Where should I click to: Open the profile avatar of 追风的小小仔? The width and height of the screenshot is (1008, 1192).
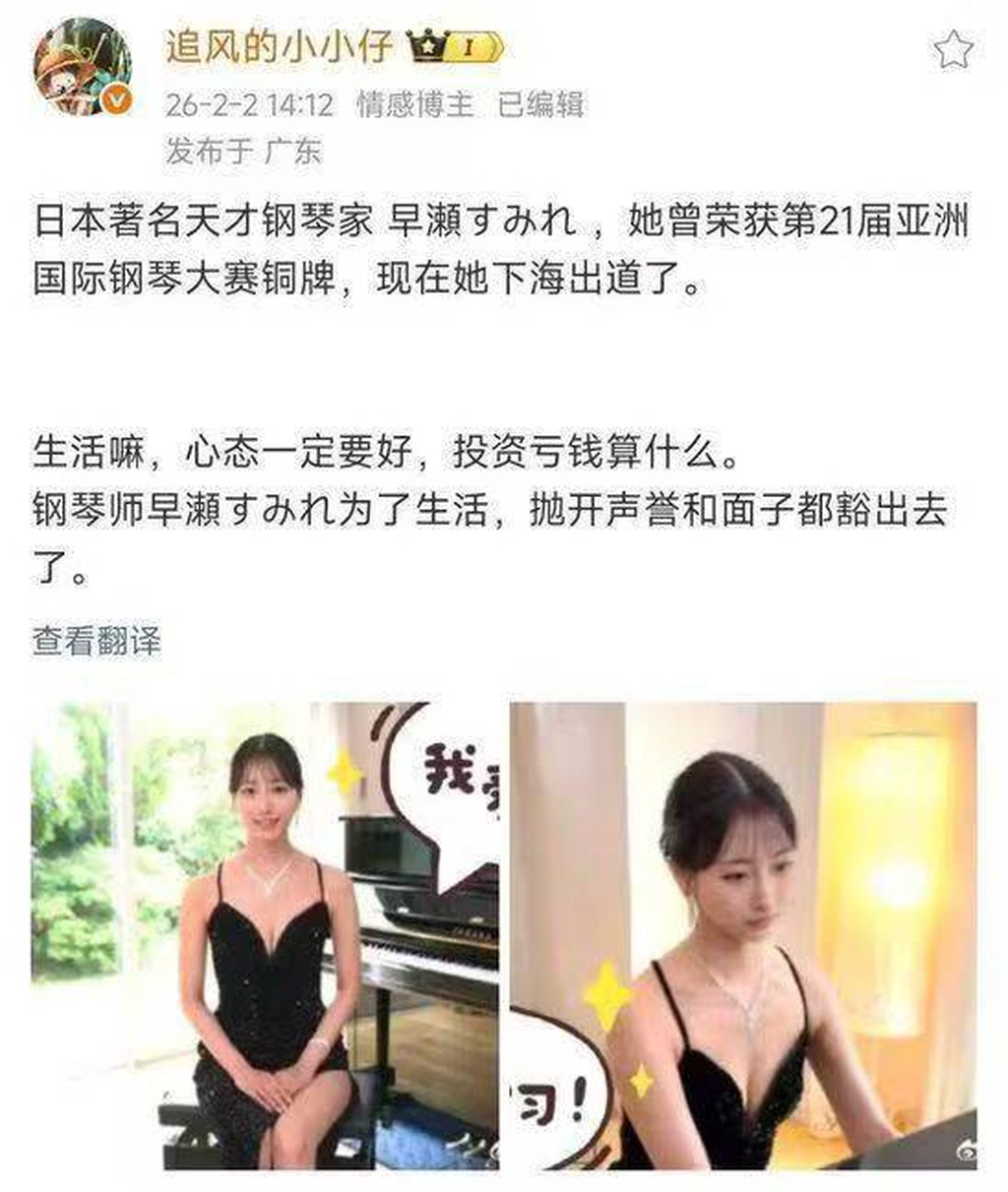point(83,67)
